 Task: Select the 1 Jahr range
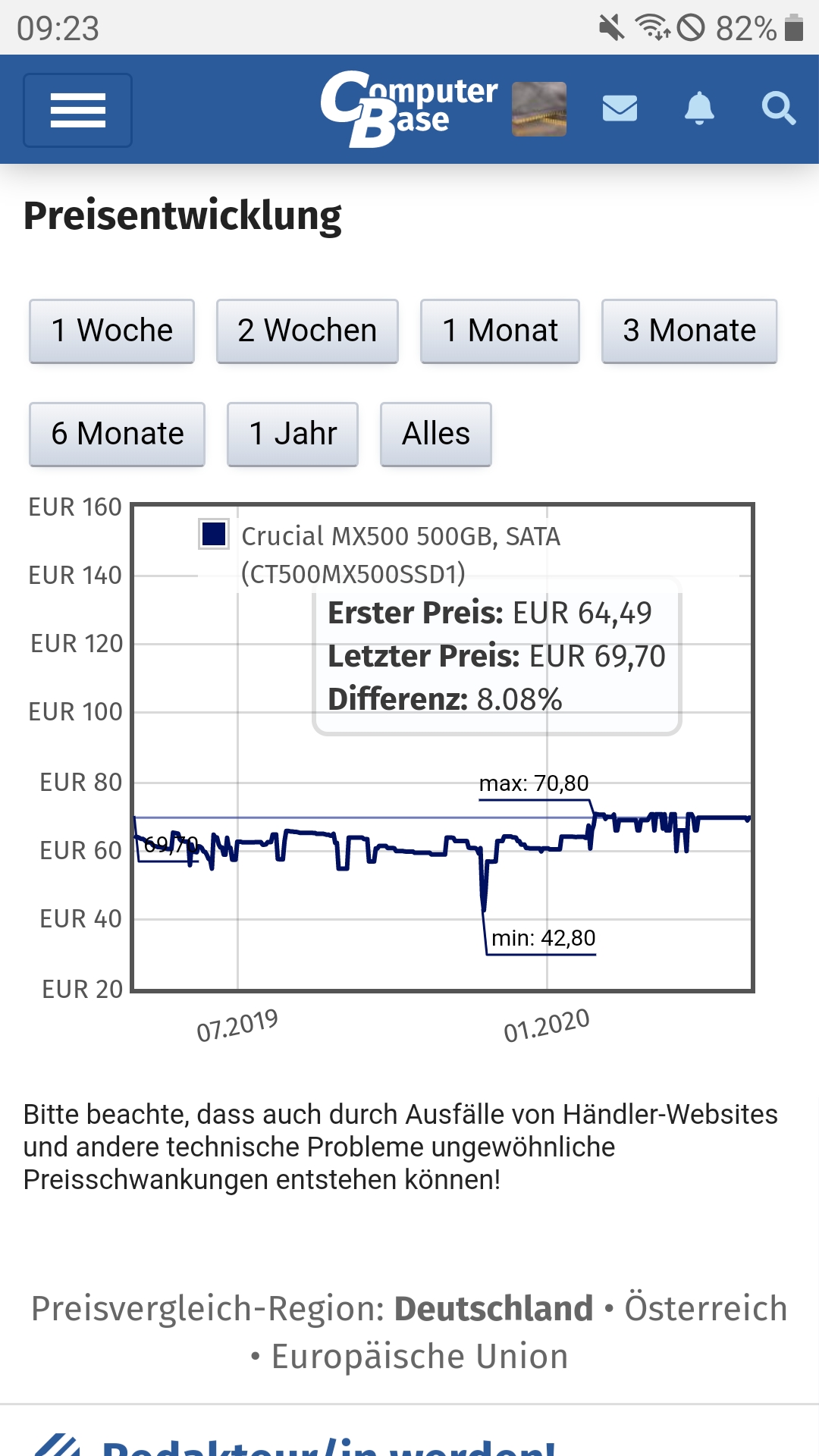(293, 434)
